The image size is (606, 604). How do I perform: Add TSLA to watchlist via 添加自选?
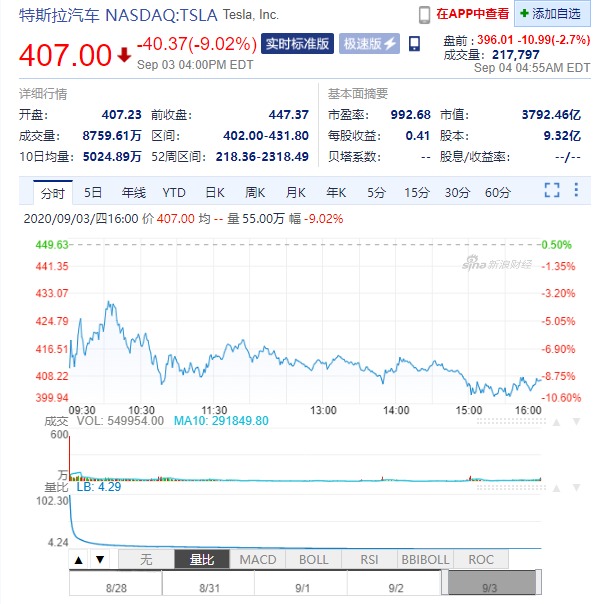coord(548,14)
